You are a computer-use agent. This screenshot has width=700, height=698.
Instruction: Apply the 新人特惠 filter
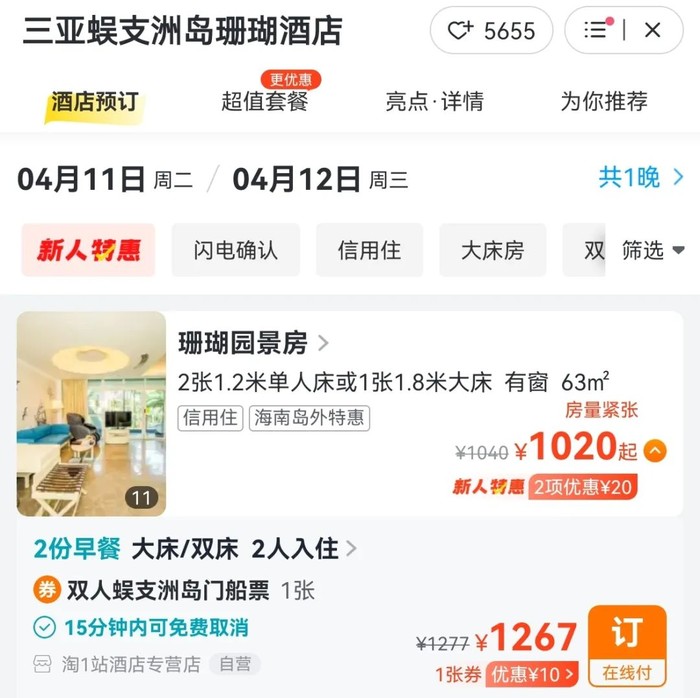pos(89,250)
